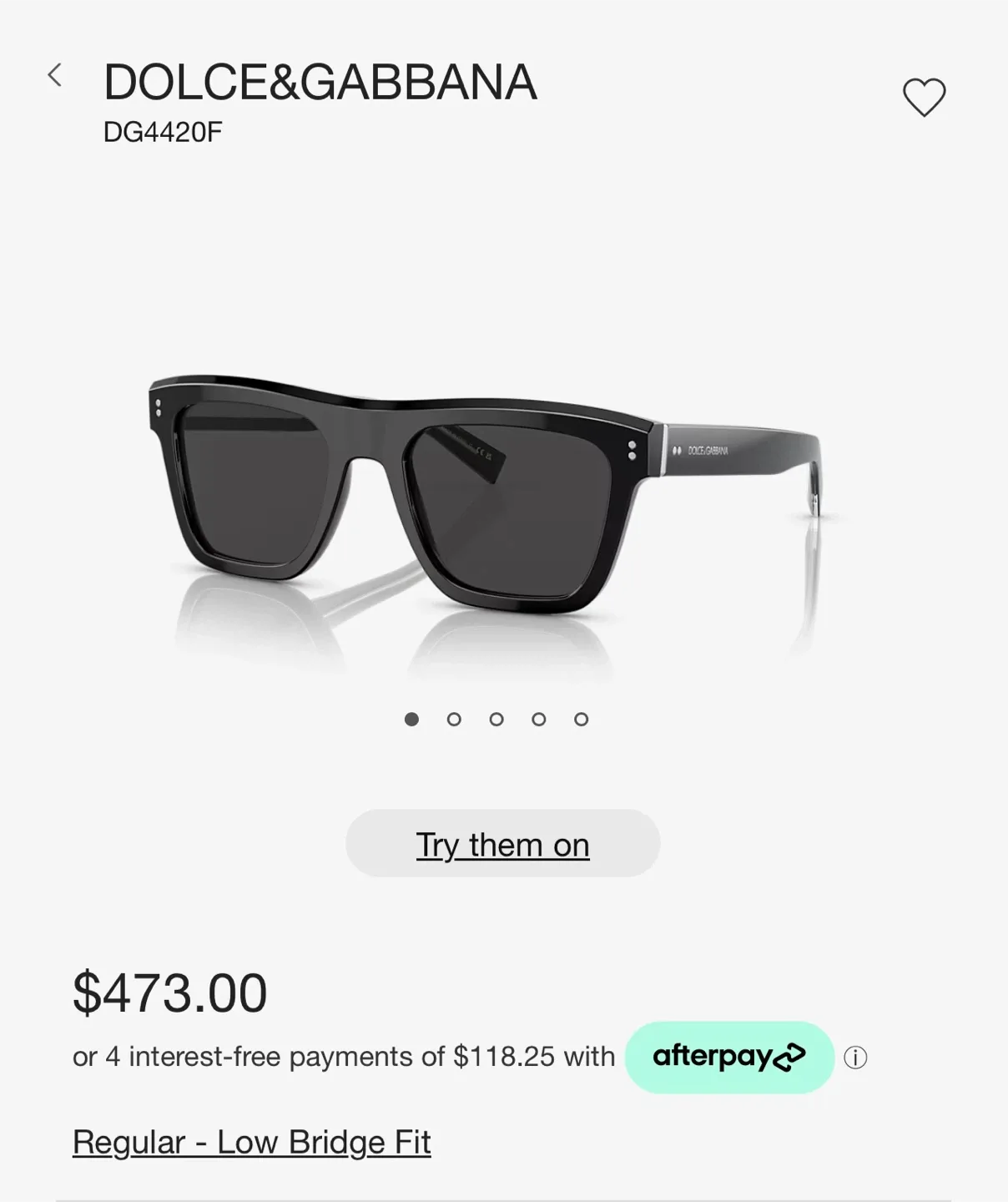Click the Afterpay logo badge
This screenshot has width=1008, height=1202.
tap(728, 1056)
